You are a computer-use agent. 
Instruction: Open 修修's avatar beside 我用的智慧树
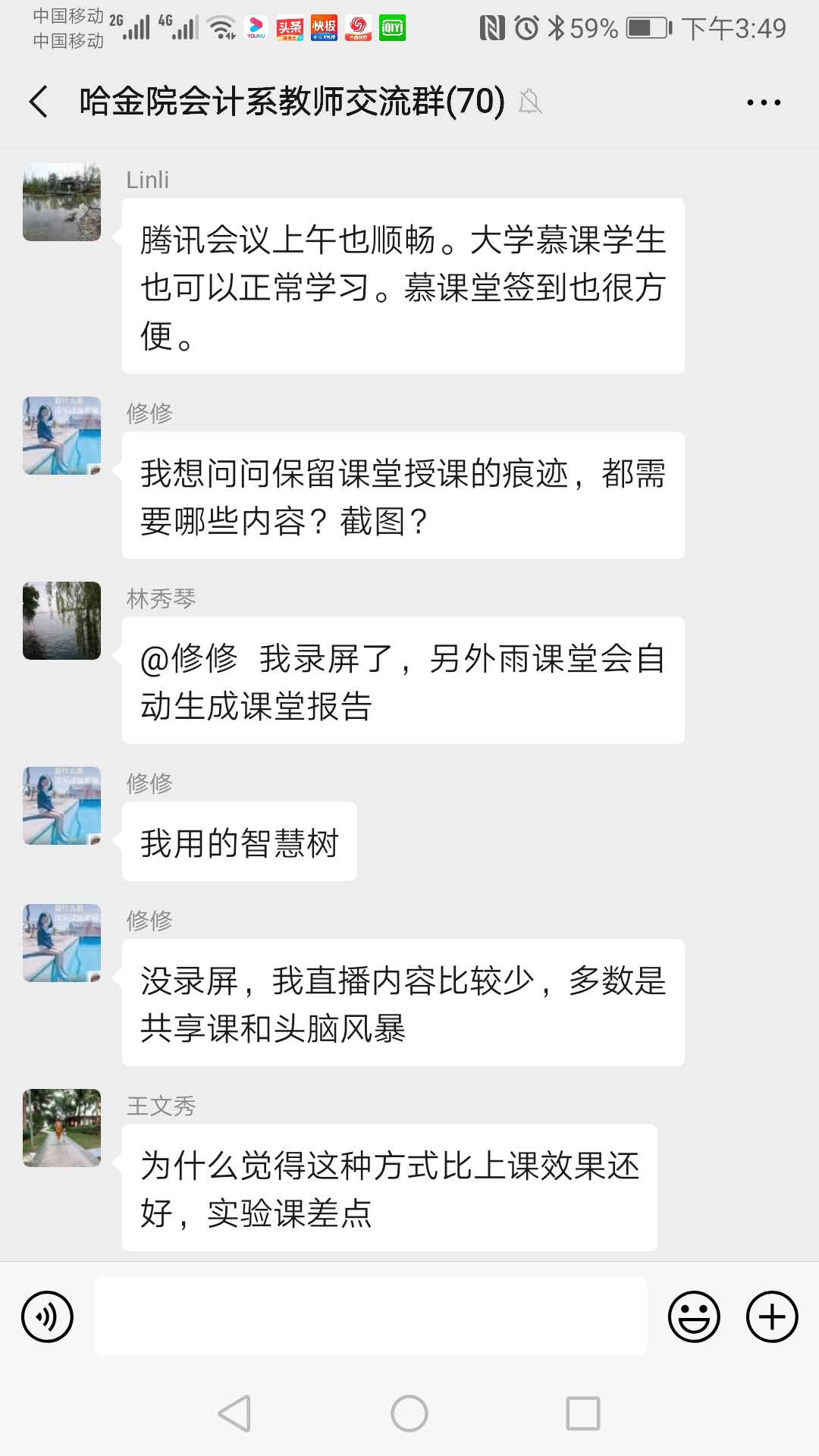tap(62, 805)
